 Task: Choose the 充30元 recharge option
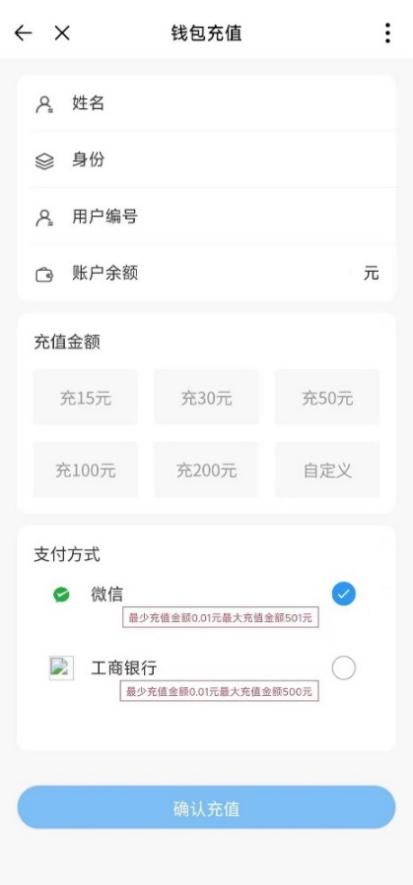click(206, 397)
